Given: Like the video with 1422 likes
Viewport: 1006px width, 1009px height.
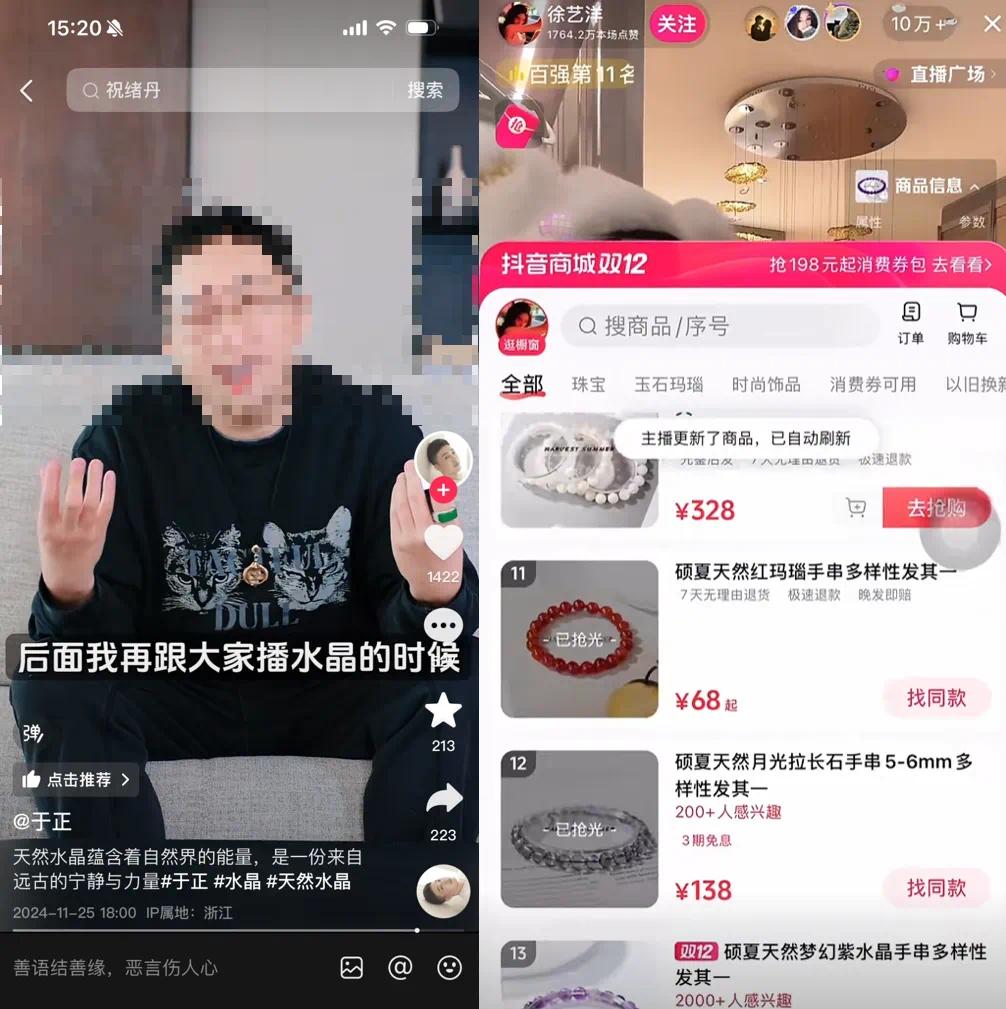Looking at the screenshot, I should [443, 543].
